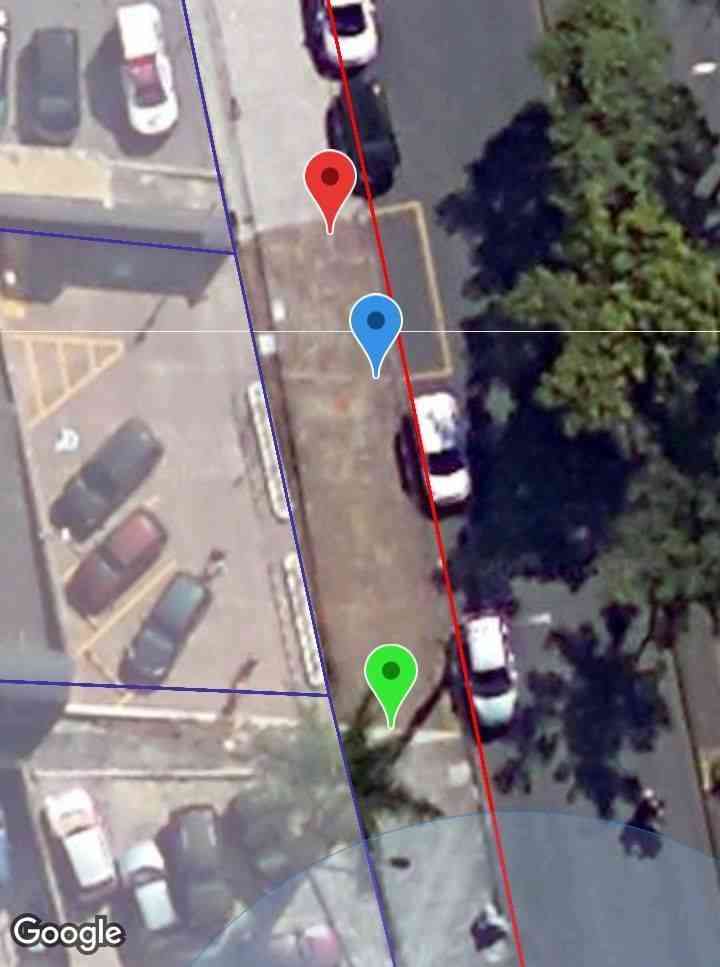Select the blue map marker
Image resolution: width=720 pixels, height=967 pixels.
pyautogui.click(x=376, y=326)
